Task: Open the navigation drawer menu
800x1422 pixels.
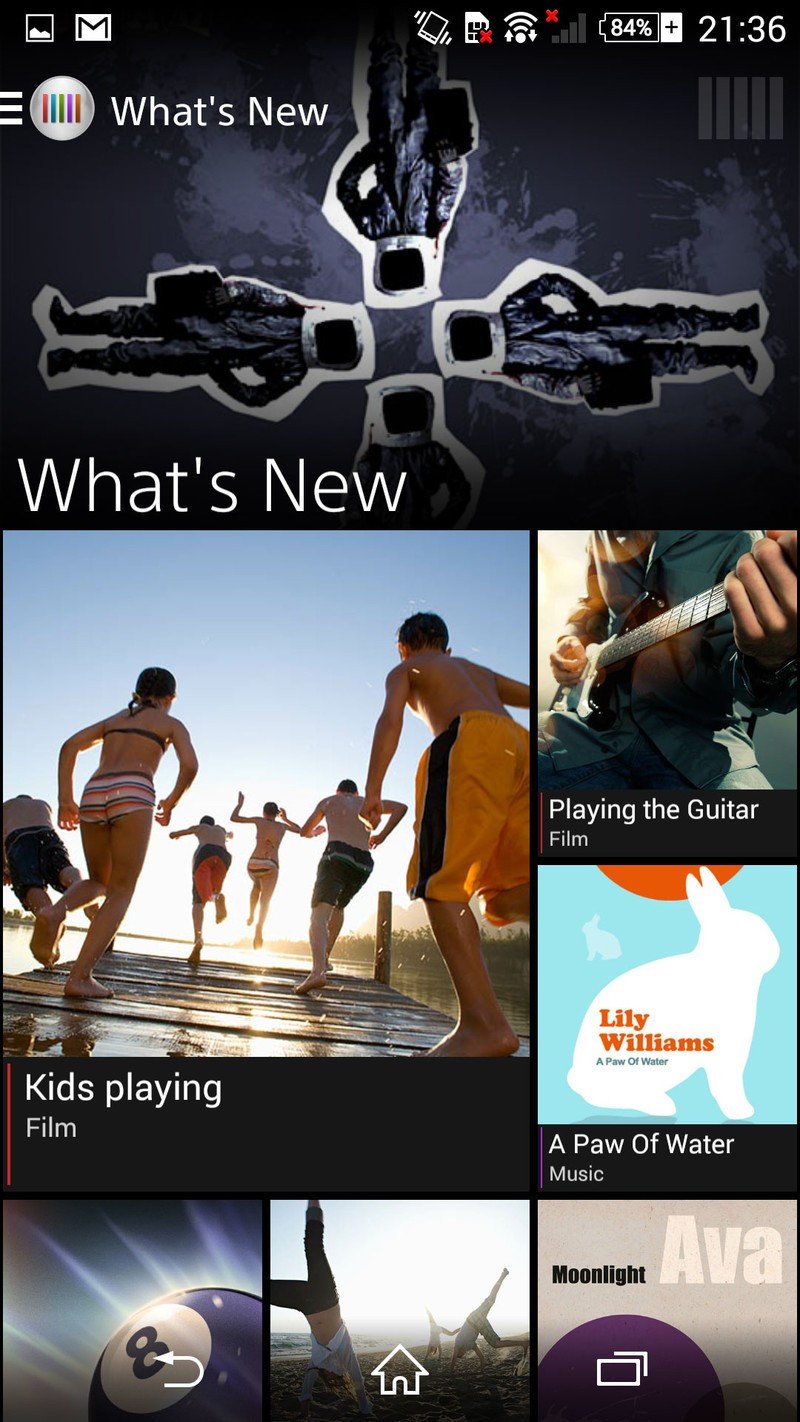Action: pos(12,108)
